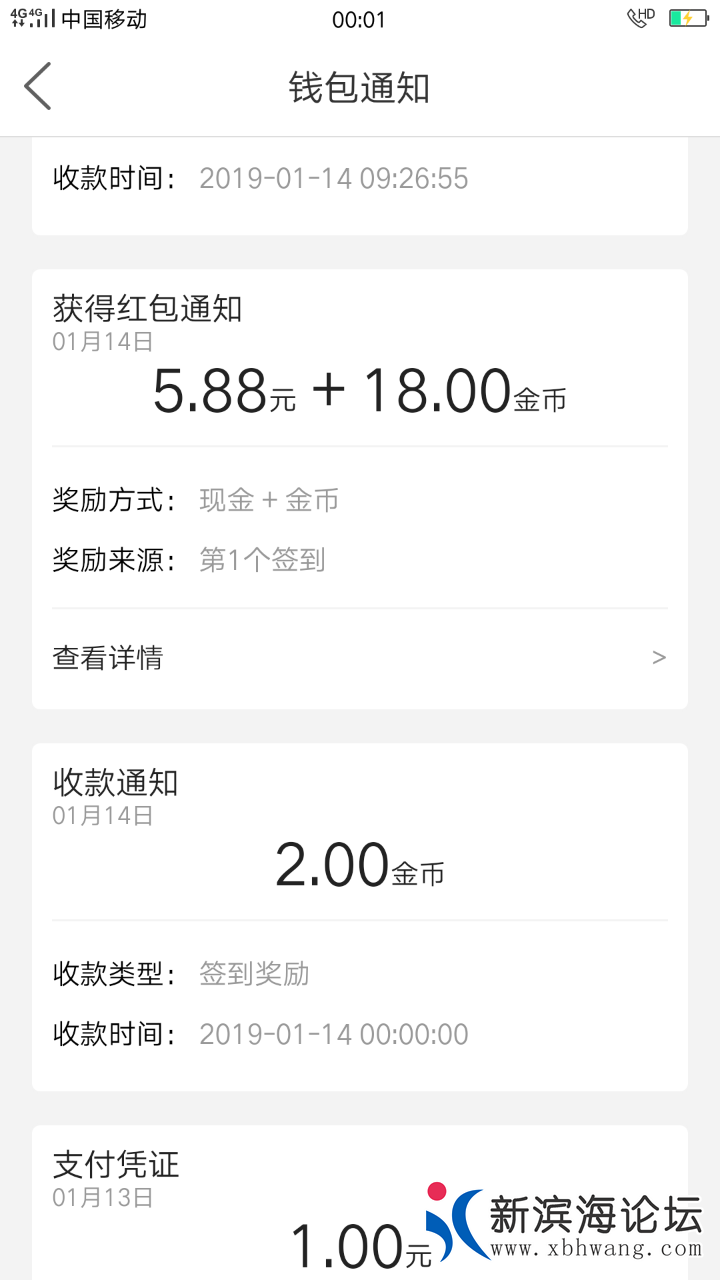720x1280 pixels.
Task: Go back from the 钱包通知 page
Action: (x=38, y=87)
